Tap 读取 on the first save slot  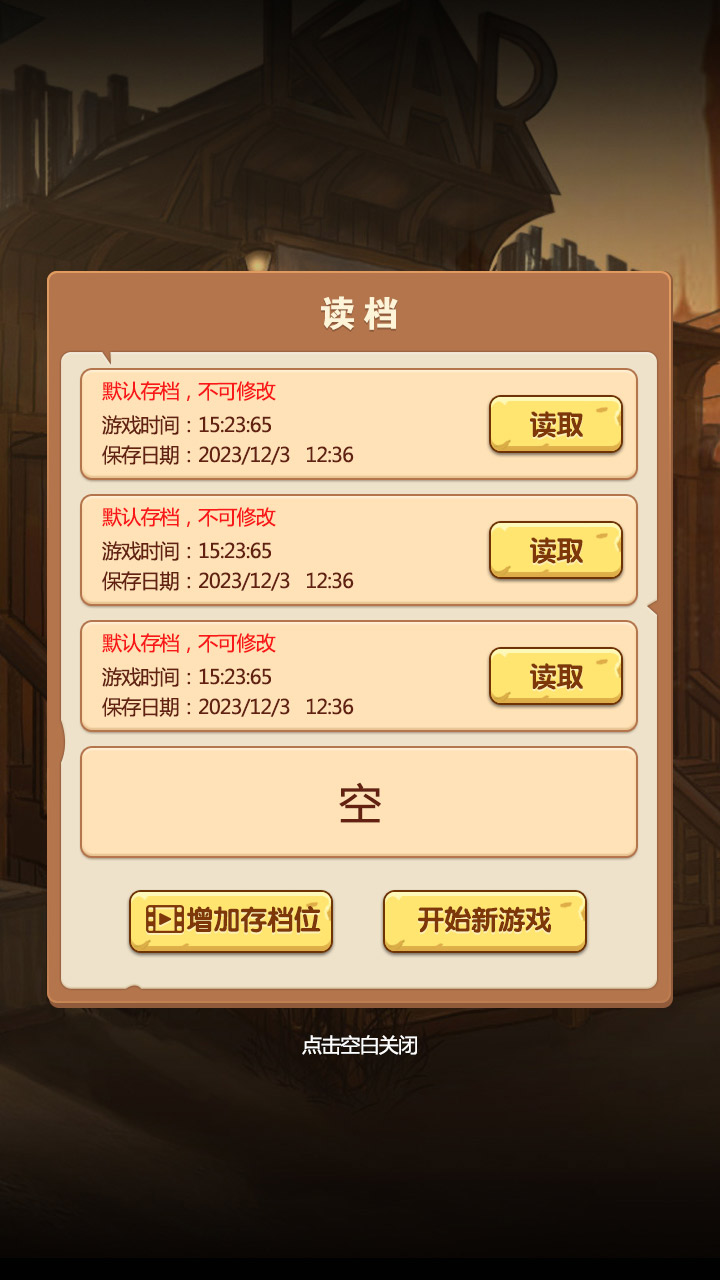(x=556, y=424)
